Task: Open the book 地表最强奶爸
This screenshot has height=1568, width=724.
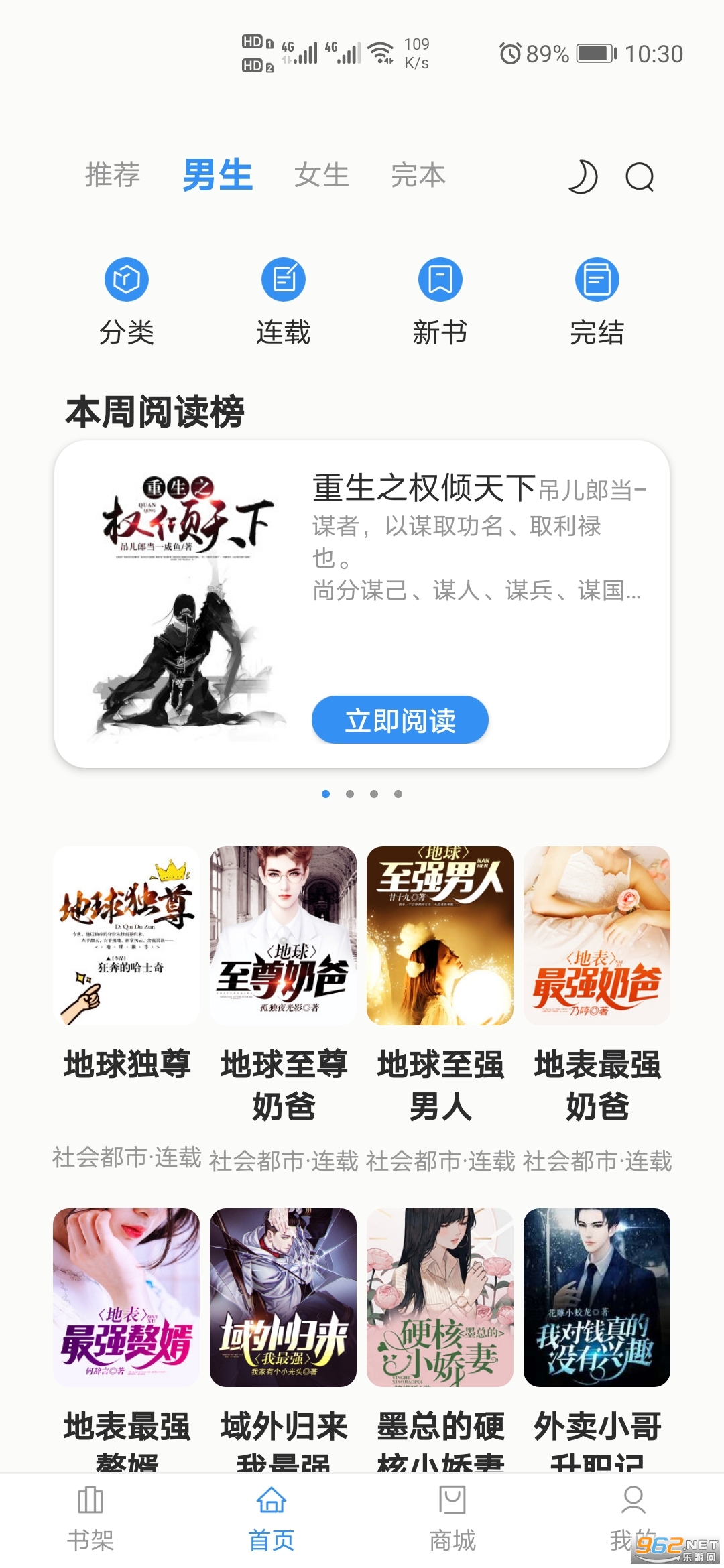Action: tap(597, 935)
